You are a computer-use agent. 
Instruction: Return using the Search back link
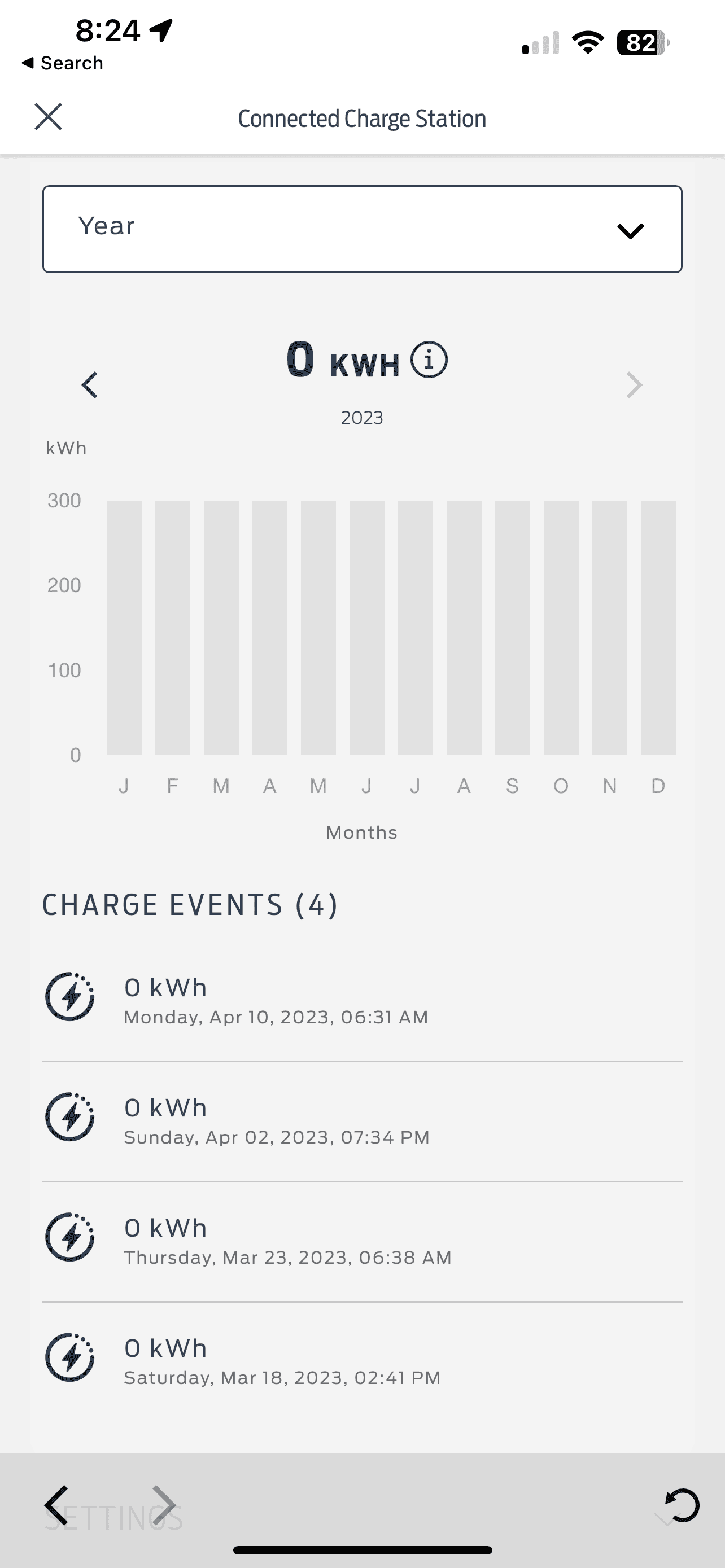coord(63,62)
